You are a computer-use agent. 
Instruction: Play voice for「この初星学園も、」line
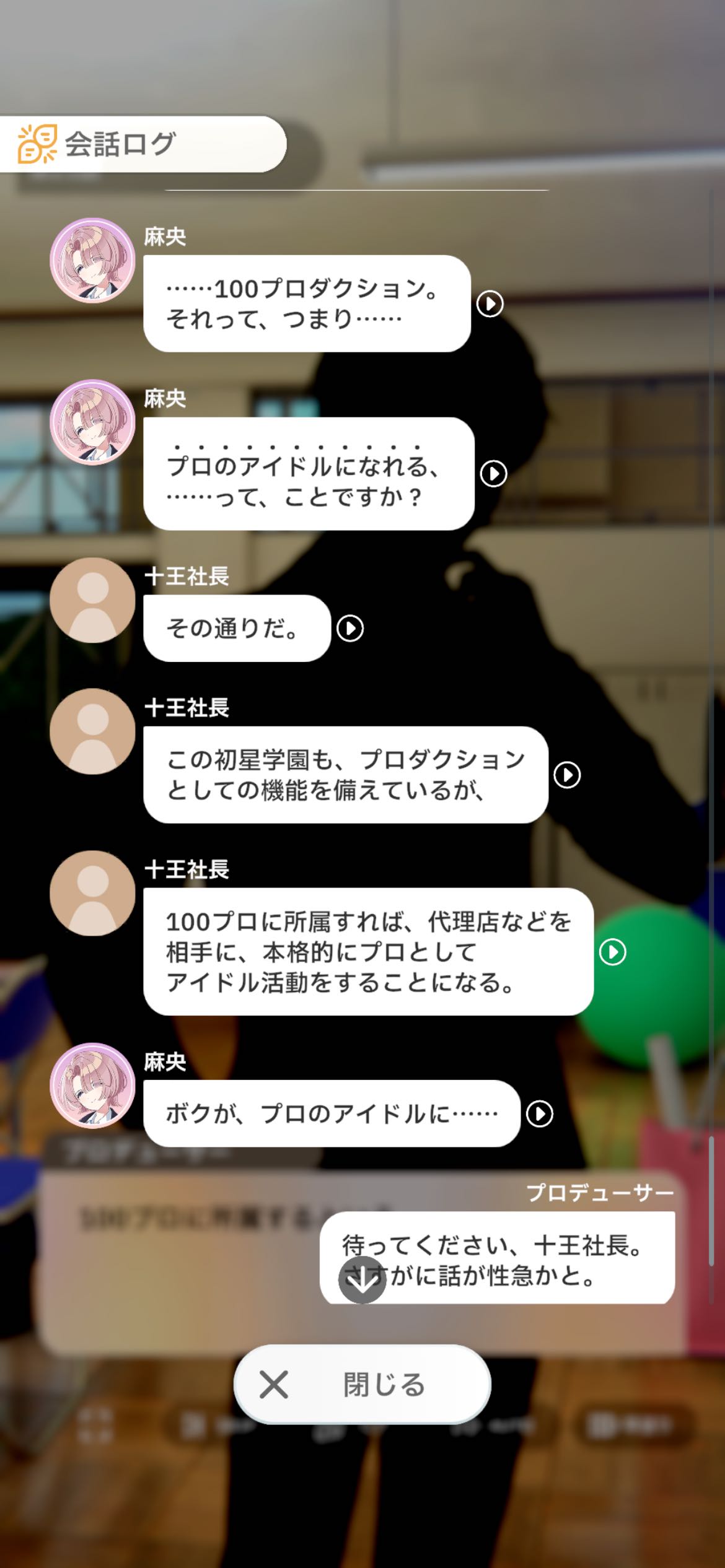click(567, 775)
